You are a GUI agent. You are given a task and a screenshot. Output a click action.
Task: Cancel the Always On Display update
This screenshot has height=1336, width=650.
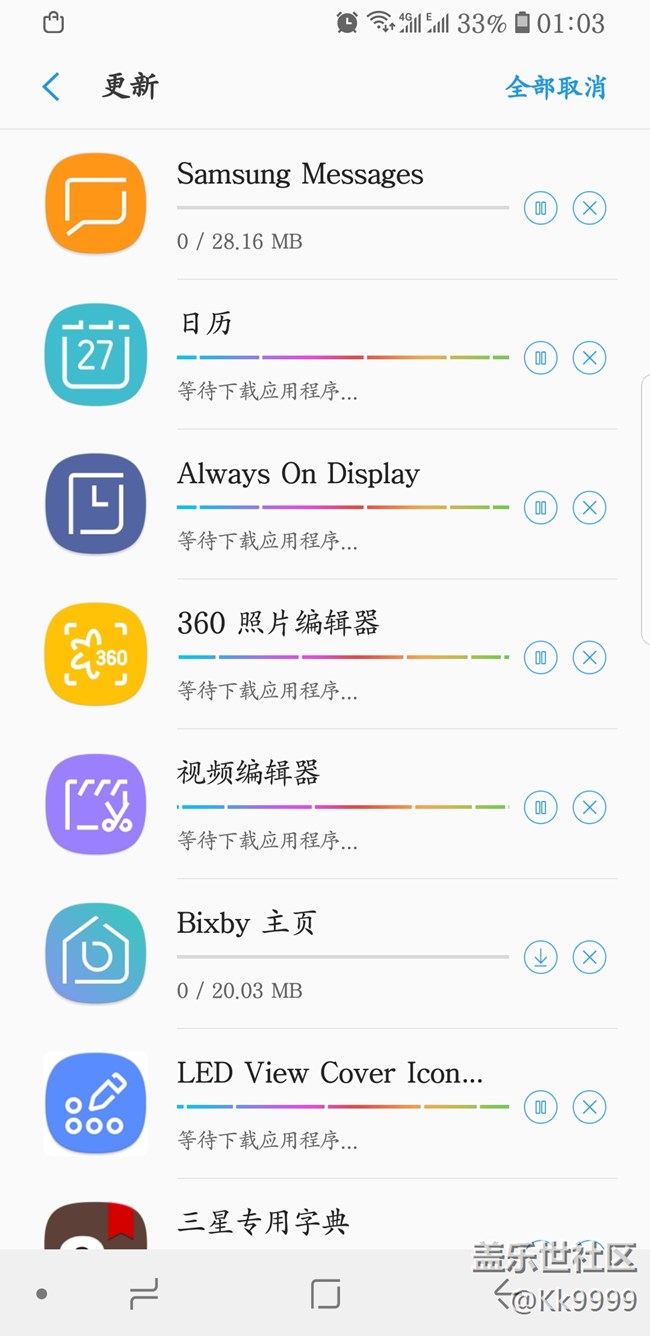click(589, 508)
